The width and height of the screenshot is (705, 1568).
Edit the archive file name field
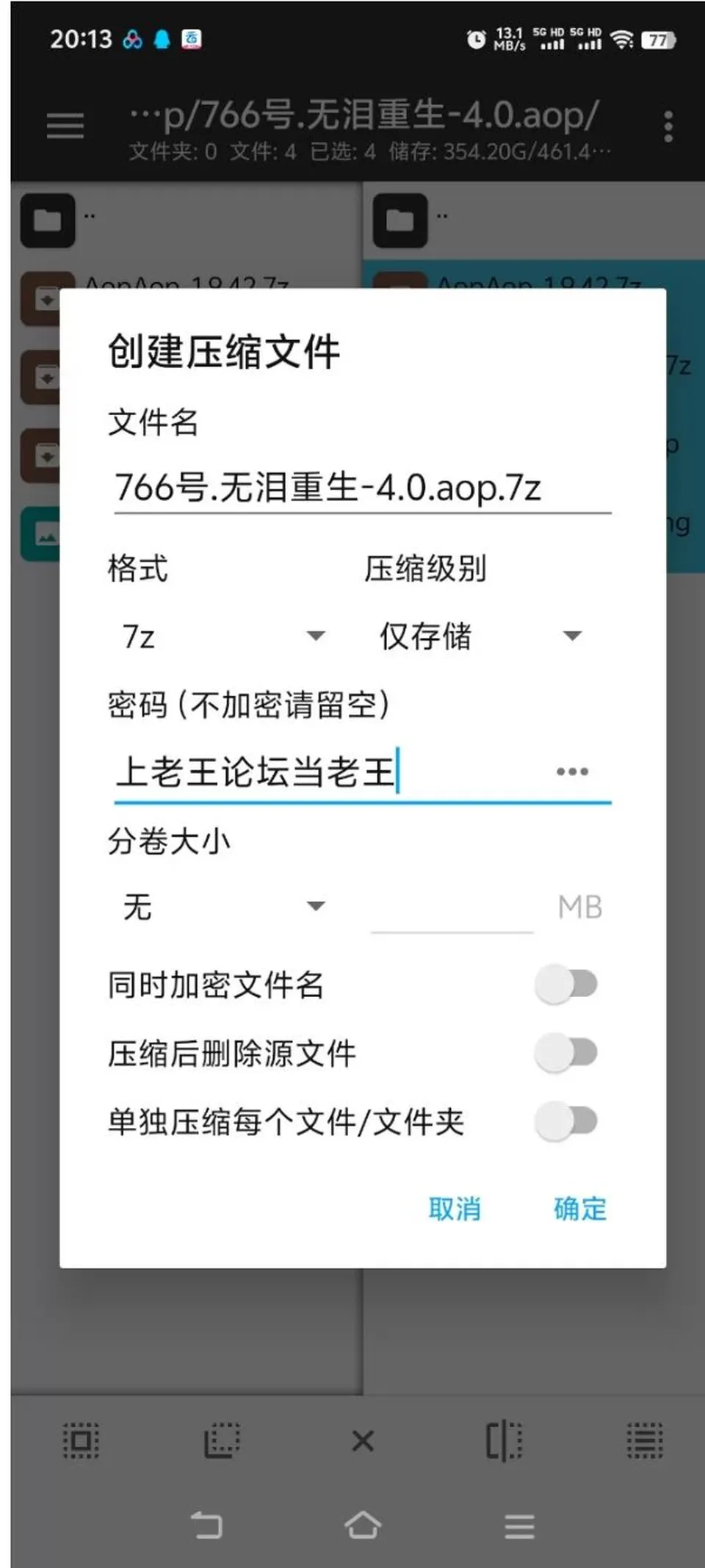(362, 487)
